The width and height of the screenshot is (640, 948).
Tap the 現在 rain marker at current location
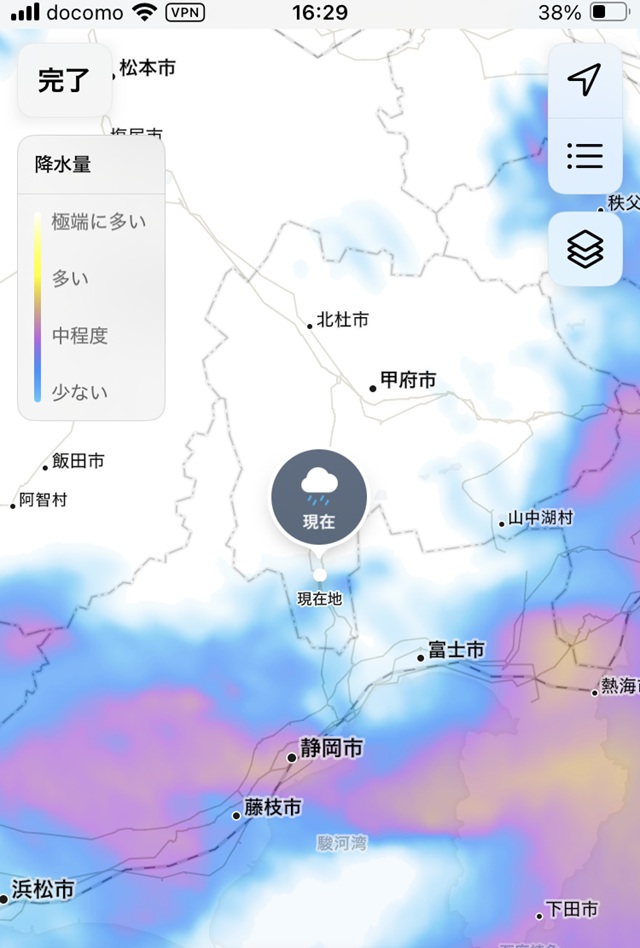320,497
